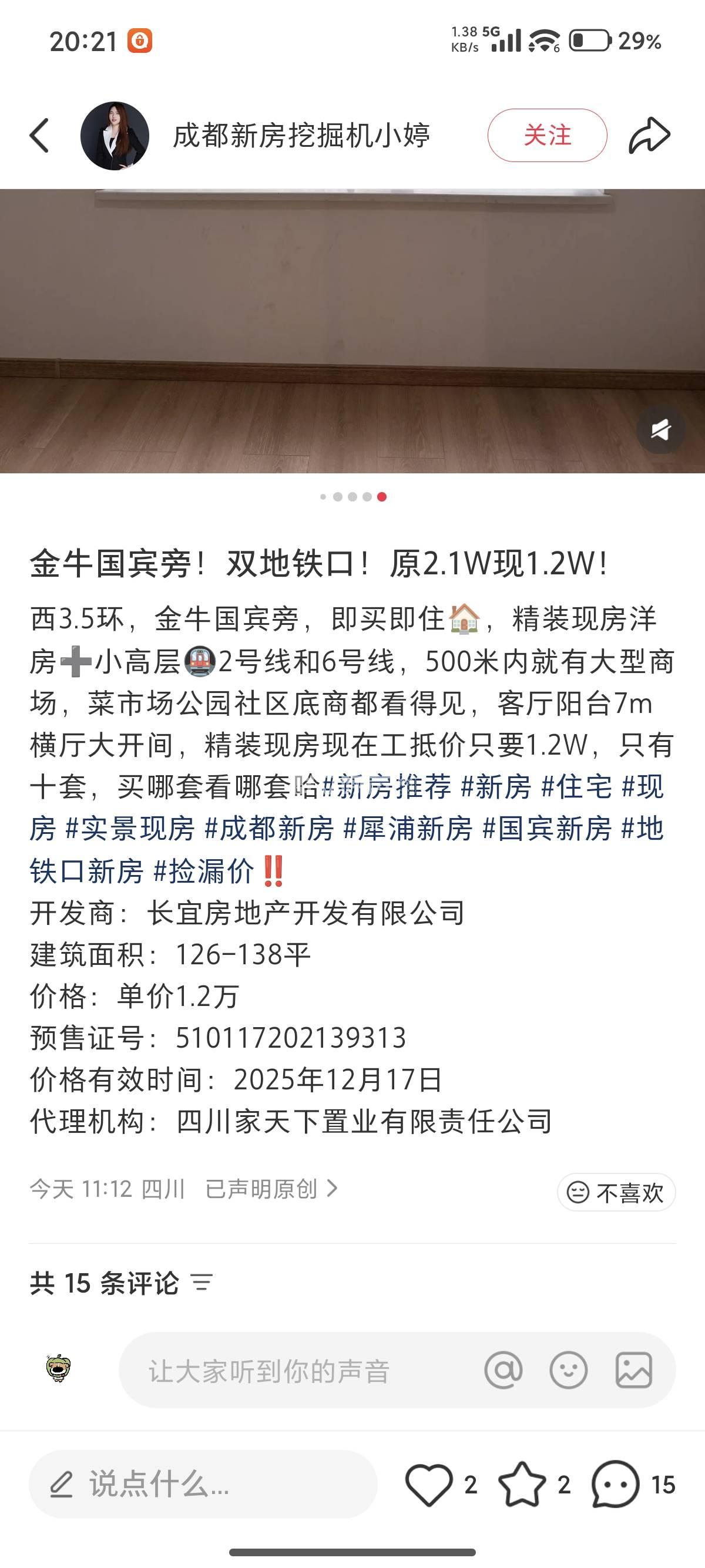Mark the post as 不喜欢

click(616, 1192)
